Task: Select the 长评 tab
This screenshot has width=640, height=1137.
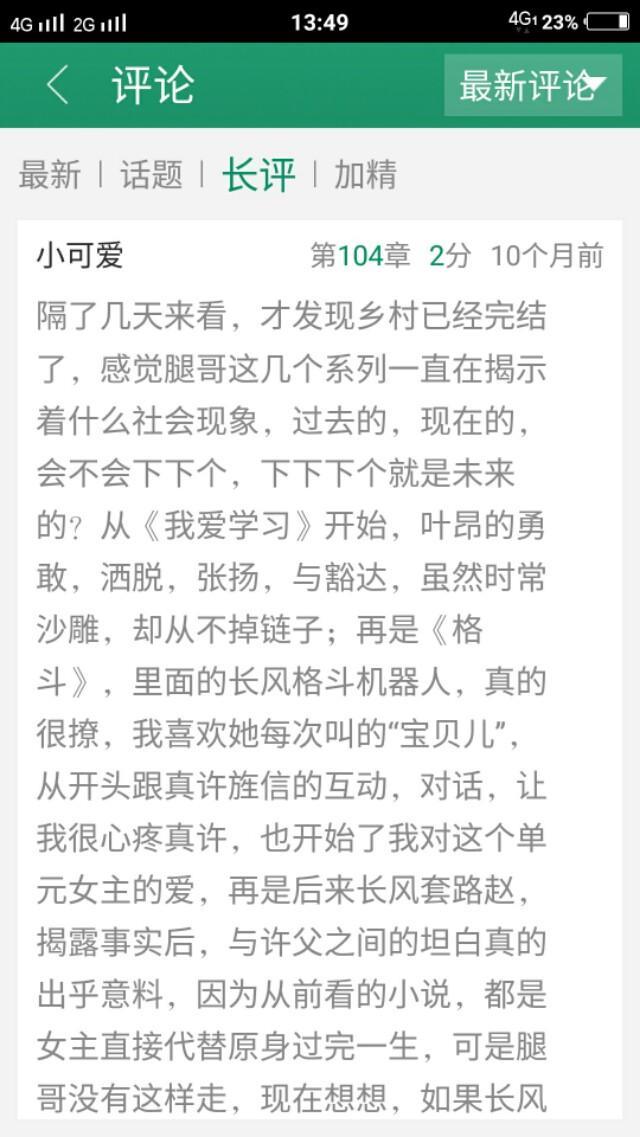Action: [258, 175]
